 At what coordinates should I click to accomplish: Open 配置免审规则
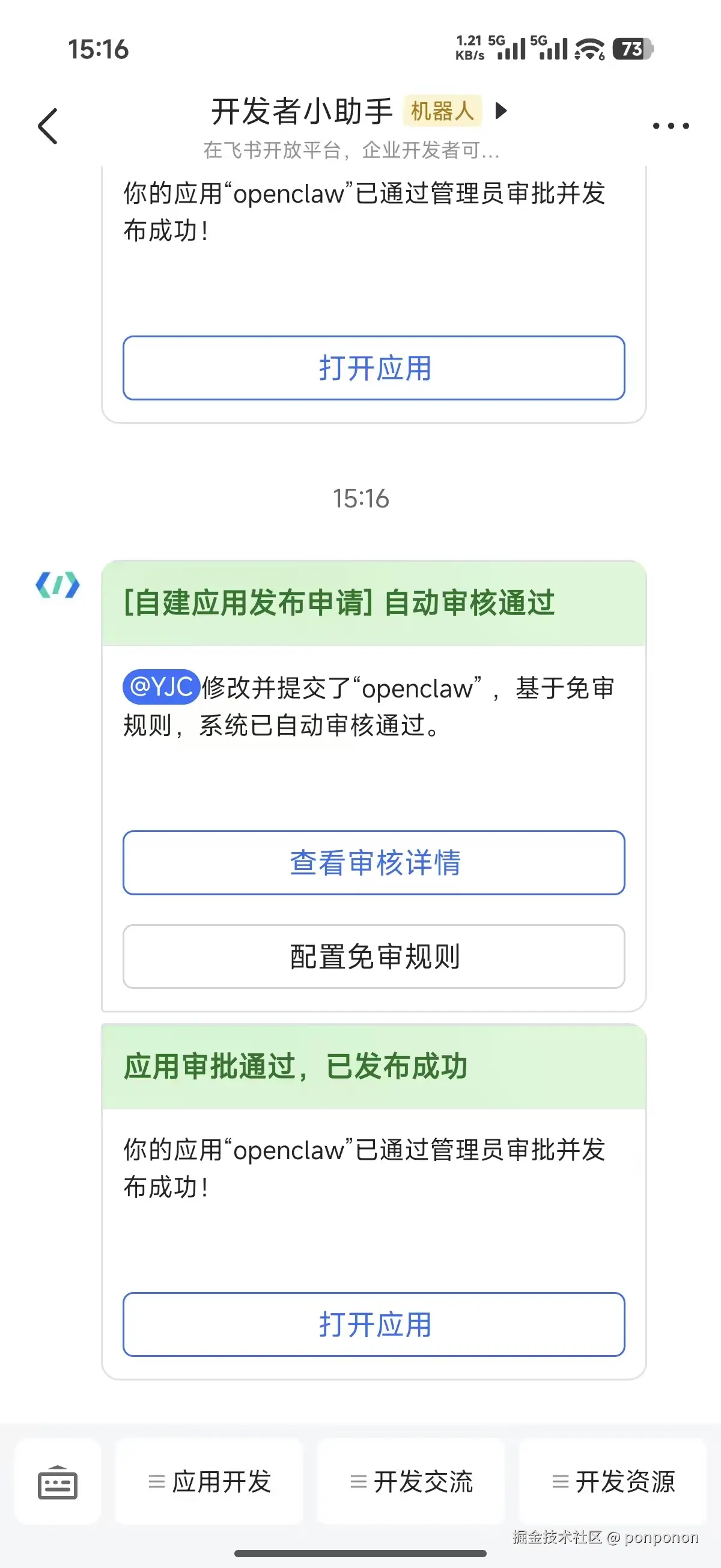[374, 957]
